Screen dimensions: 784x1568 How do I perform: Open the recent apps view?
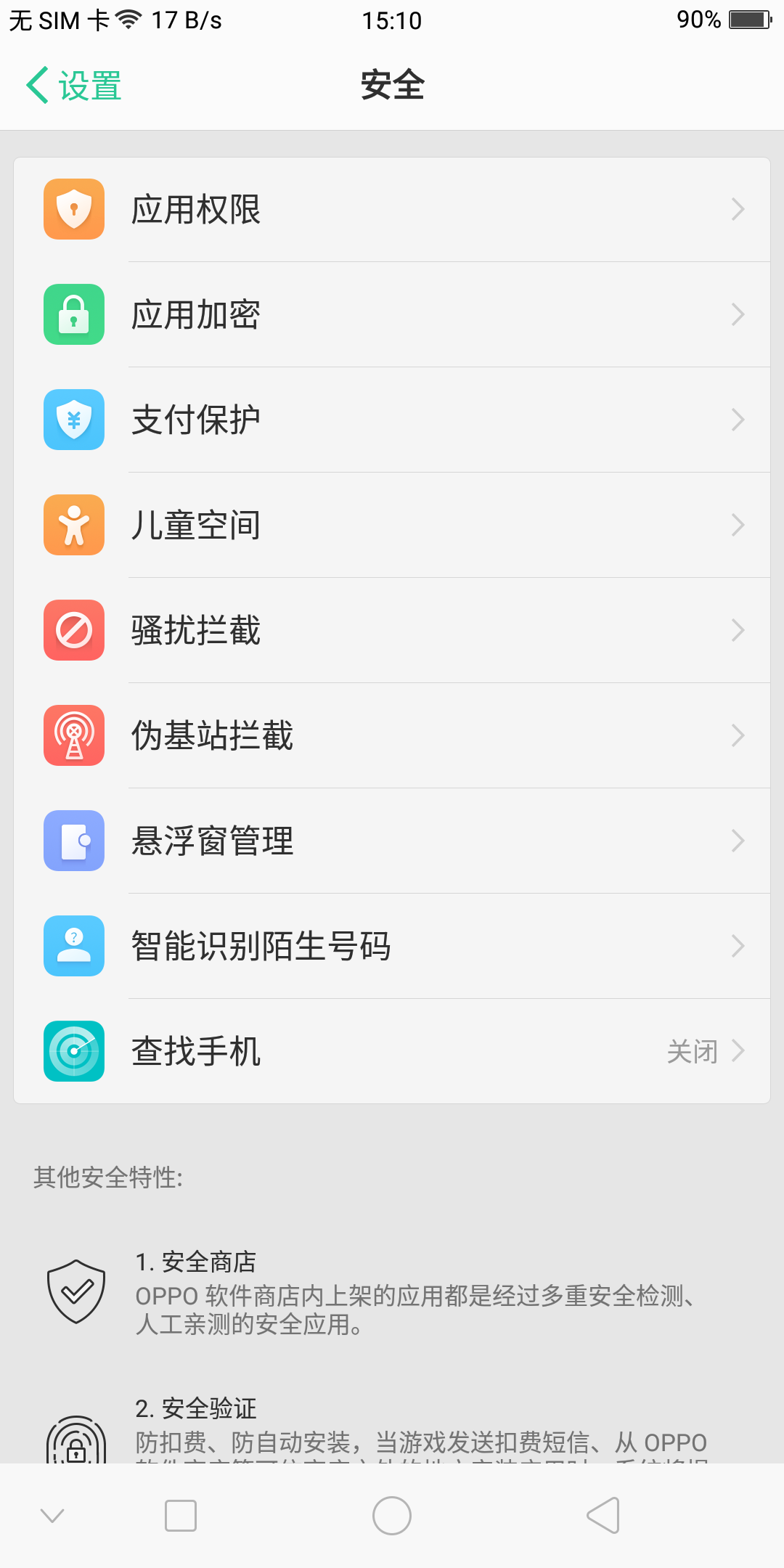181,1516
